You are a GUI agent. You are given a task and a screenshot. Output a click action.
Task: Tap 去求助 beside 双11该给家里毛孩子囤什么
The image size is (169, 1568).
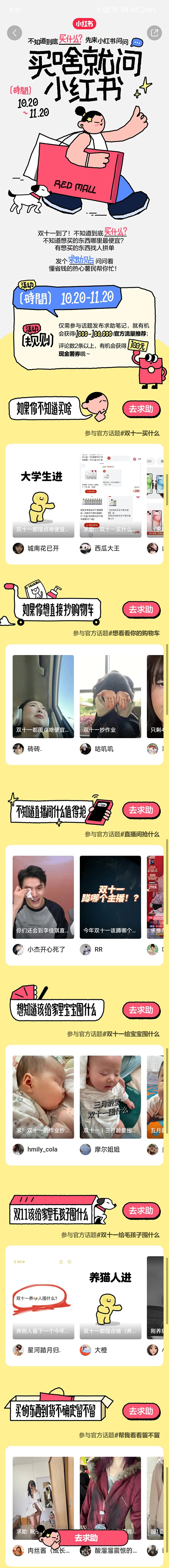point(140,1210)
